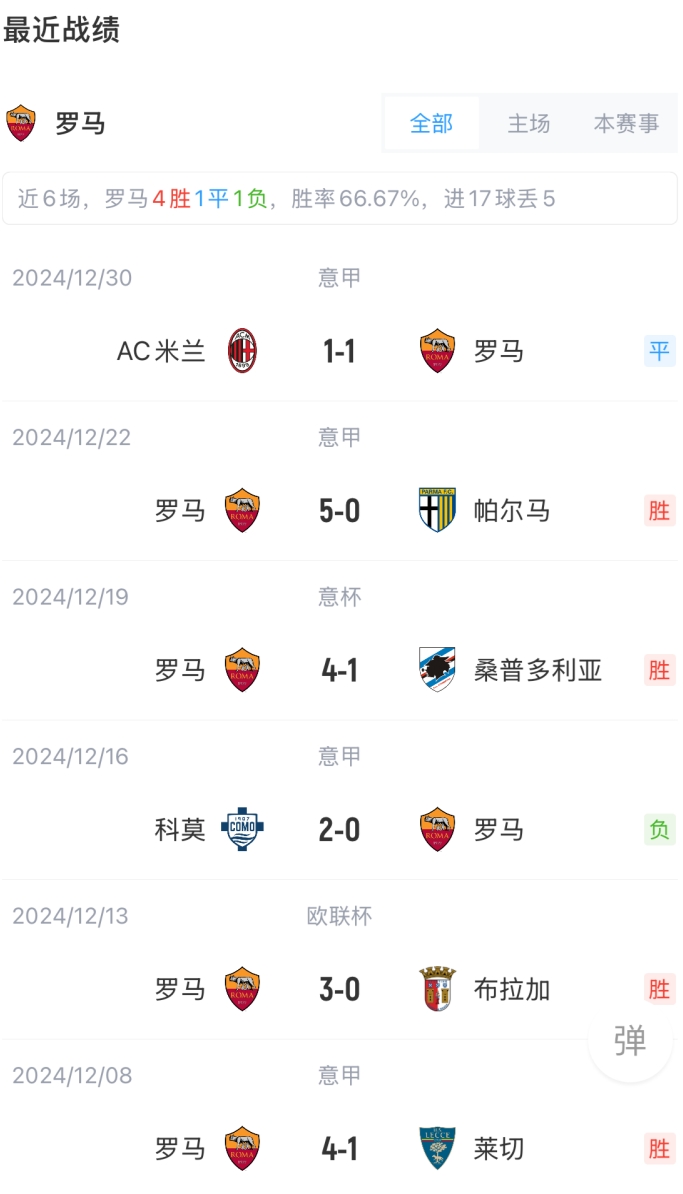Open the 科莫 vs 罗马 2-0 match
This screenshot has width=683, height=1194.
(x=340, y=830)
